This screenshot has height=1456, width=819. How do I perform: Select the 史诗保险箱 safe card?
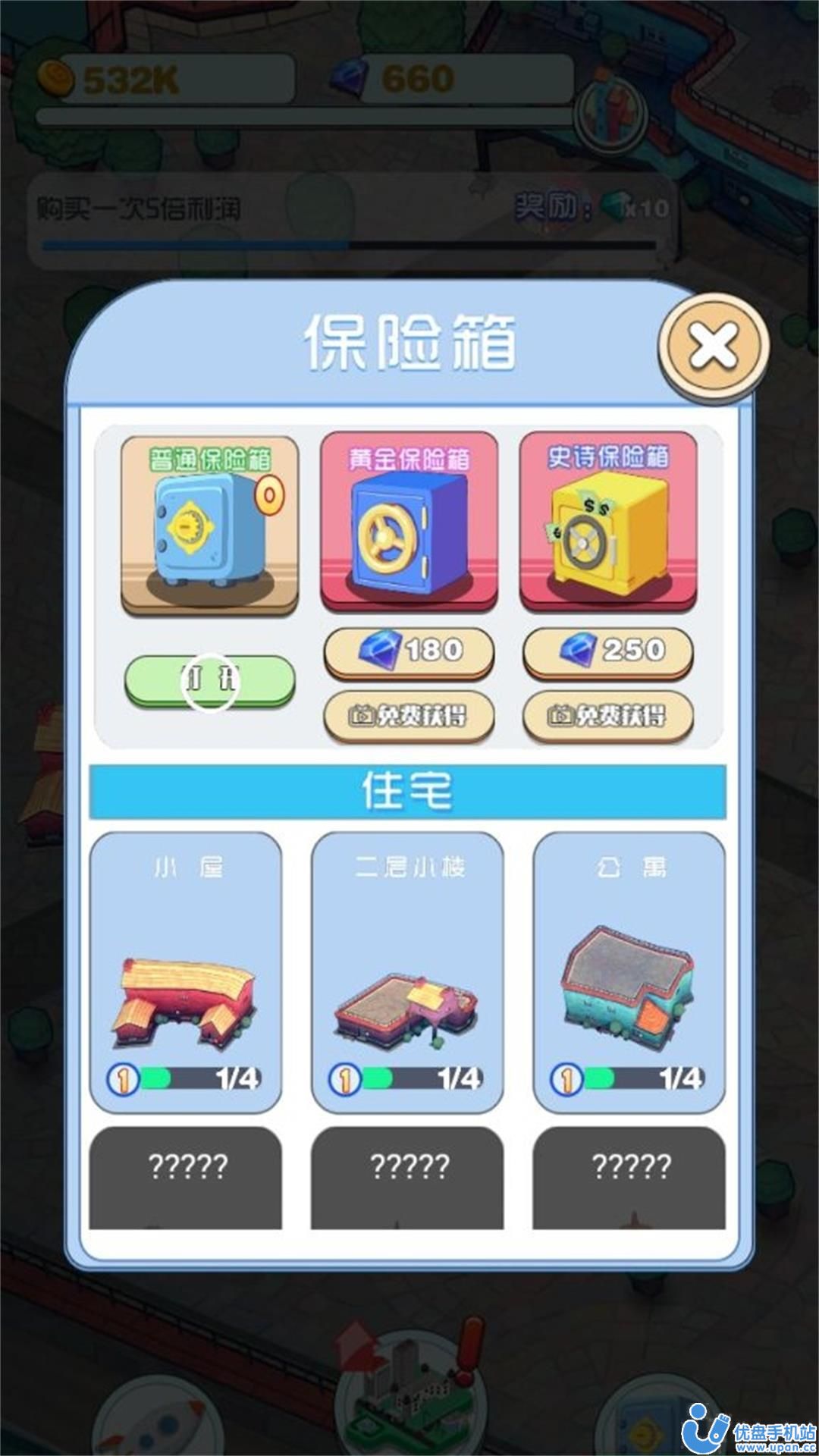(x=608, y=523)
